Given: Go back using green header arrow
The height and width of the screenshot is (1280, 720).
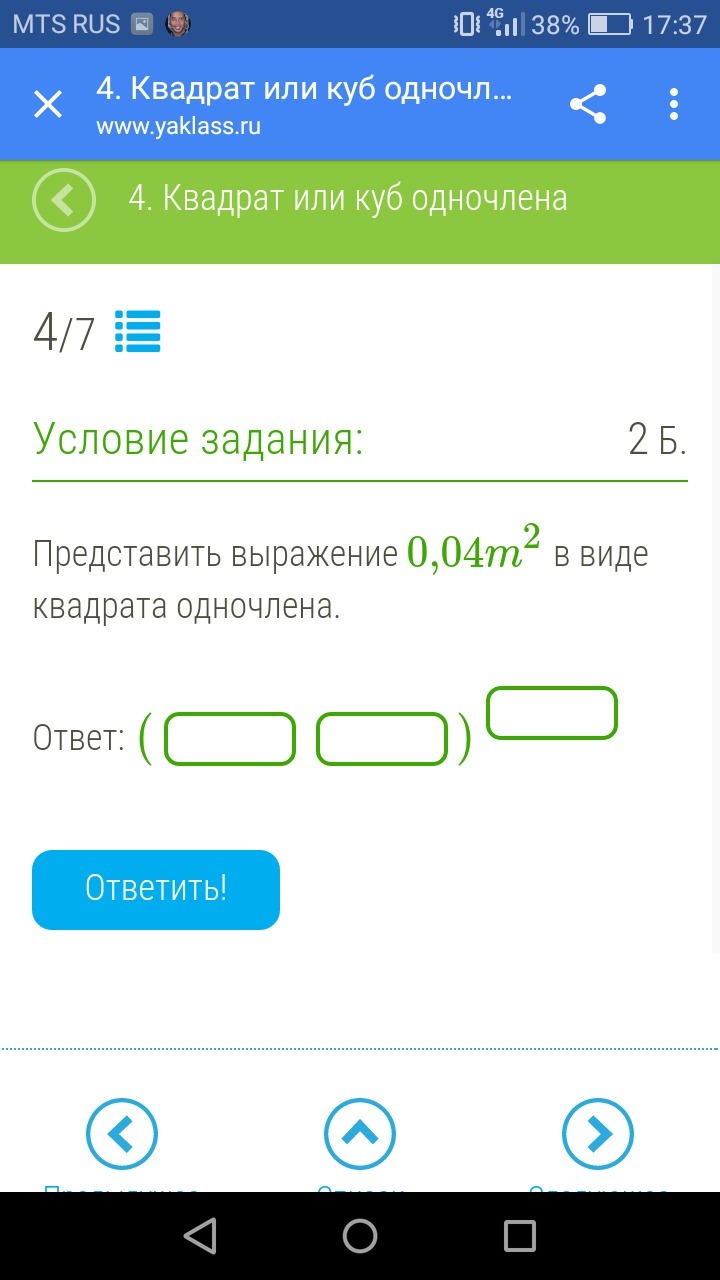Looking at the screenshot, I should pos(64,200).
